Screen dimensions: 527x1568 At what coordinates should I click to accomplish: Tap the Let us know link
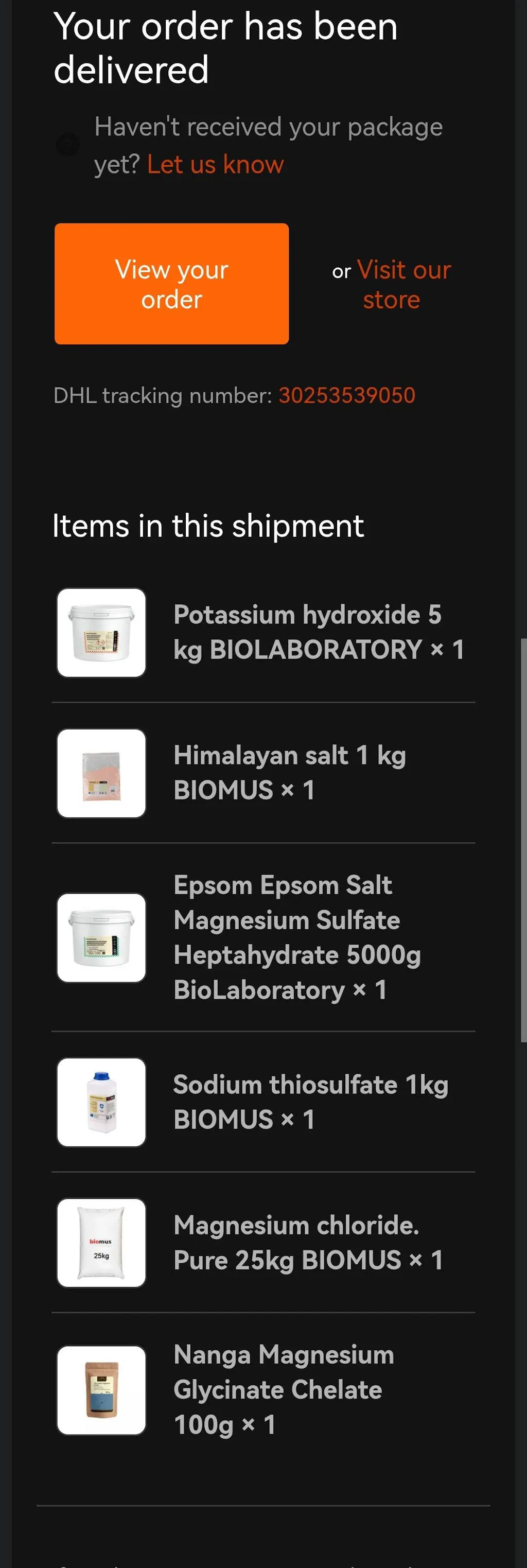(215, 164)
